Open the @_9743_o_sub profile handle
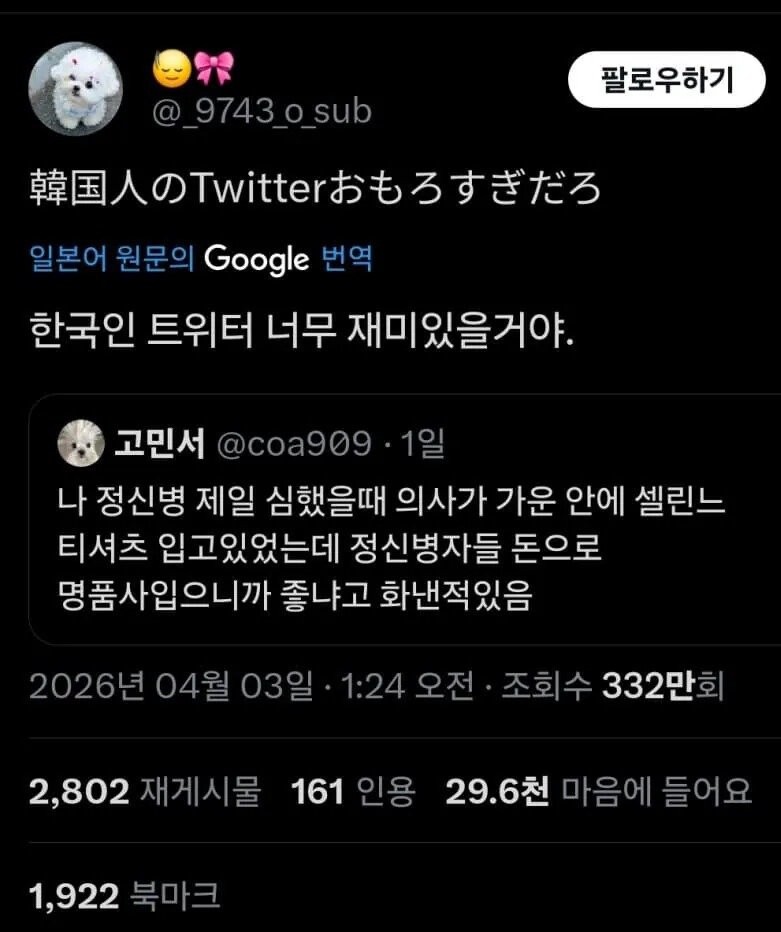 261,111
